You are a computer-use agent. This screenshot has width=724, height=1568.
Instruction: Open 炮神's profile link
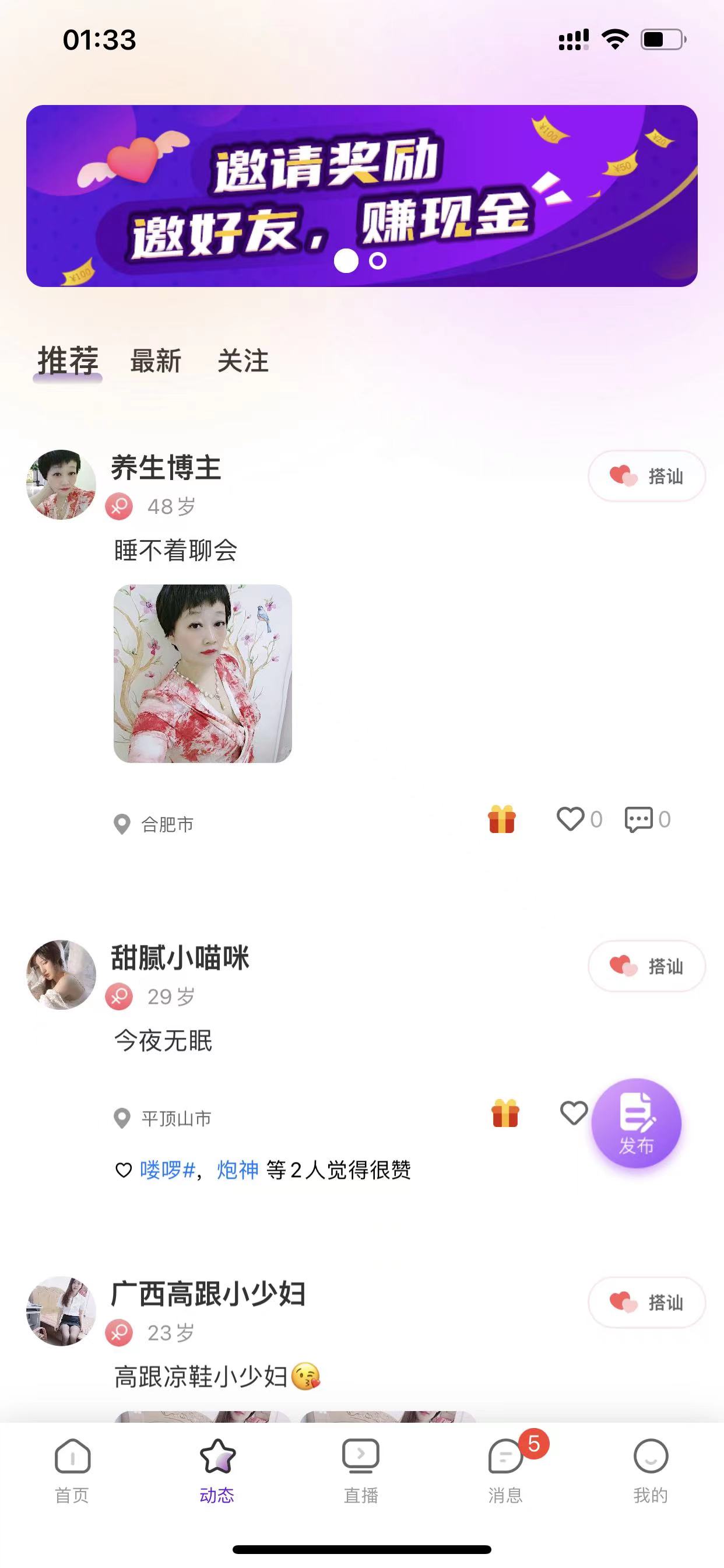tap(238, 1170)
